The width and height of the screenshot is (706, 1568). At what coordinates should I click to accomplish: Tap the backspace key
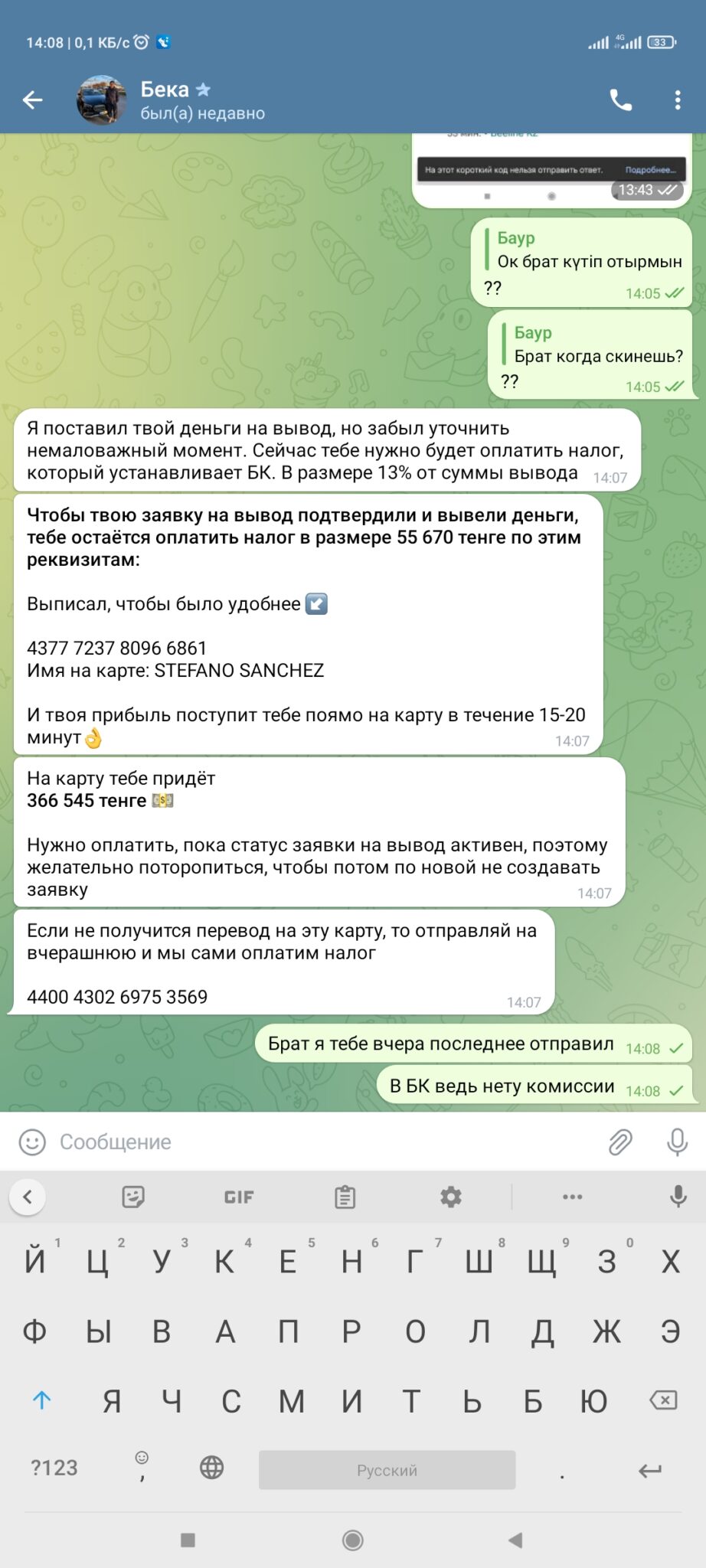(x=663, y=1400)
